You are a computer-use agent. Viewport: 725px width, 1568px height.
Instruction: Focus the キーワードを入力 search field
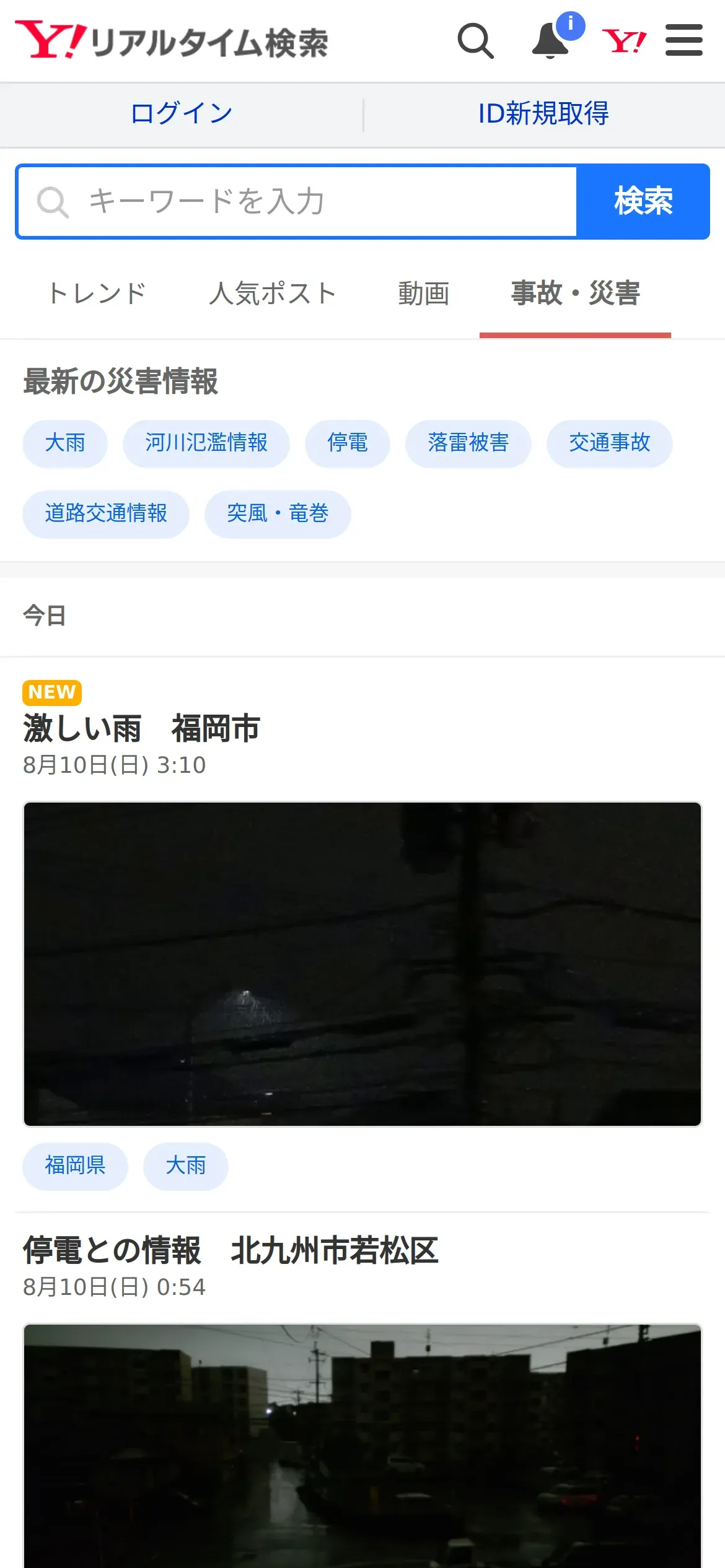[x=297, y=202]
